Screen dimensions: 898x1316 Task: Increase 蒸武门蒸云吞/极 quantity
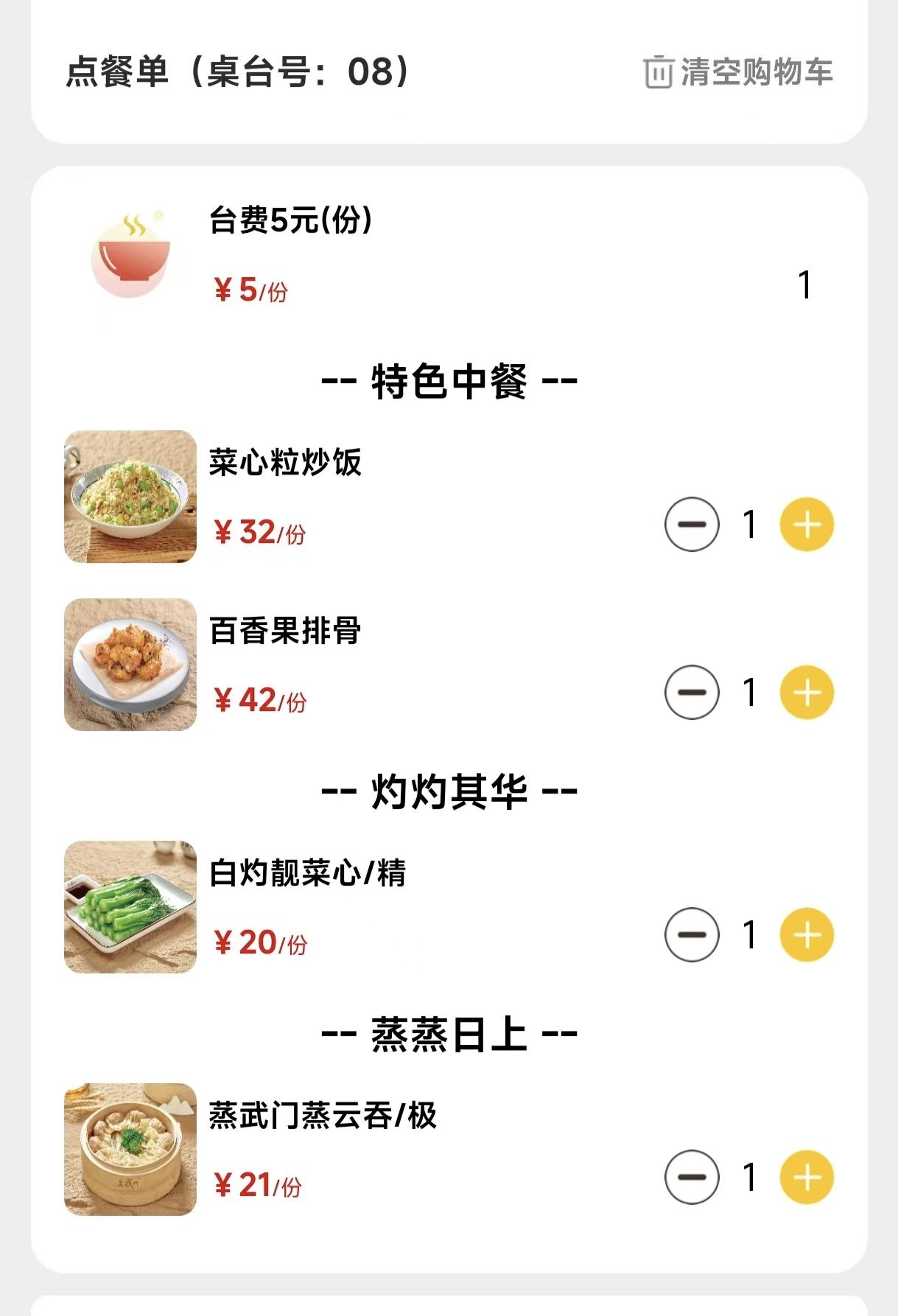(807, 1177)
